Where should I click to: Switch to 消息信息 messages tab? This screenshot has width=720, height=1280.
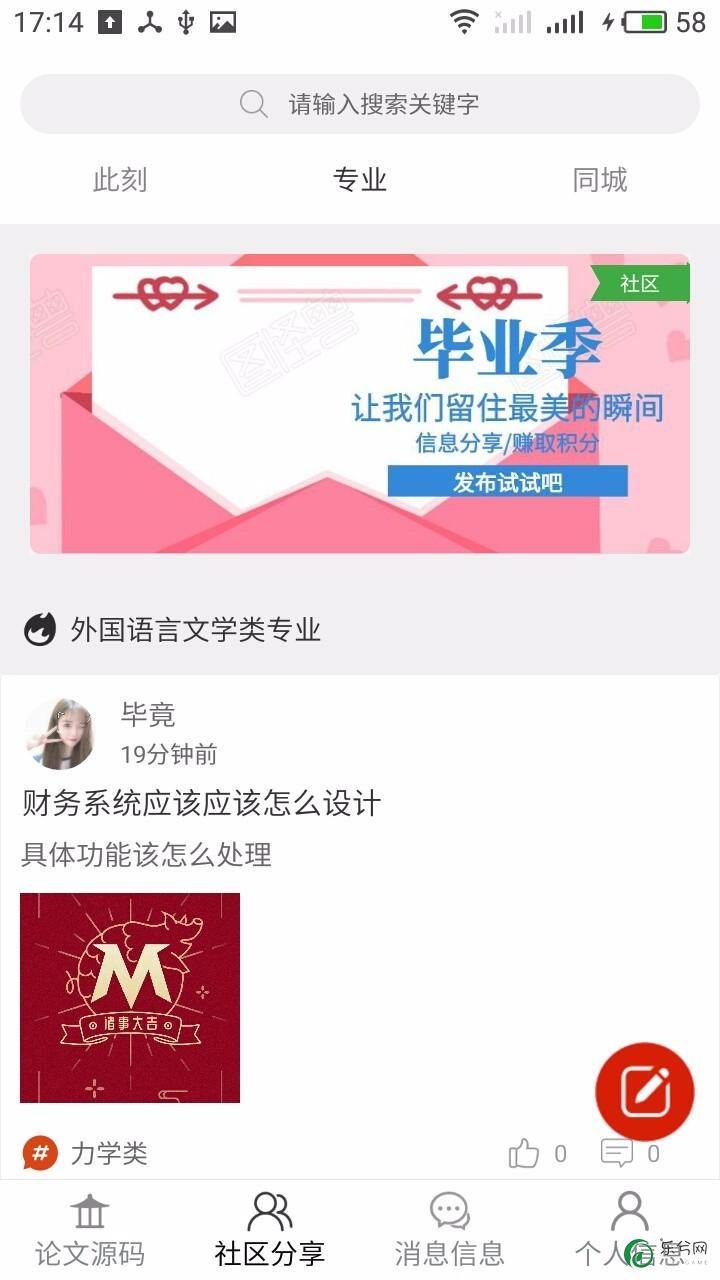450,1230
